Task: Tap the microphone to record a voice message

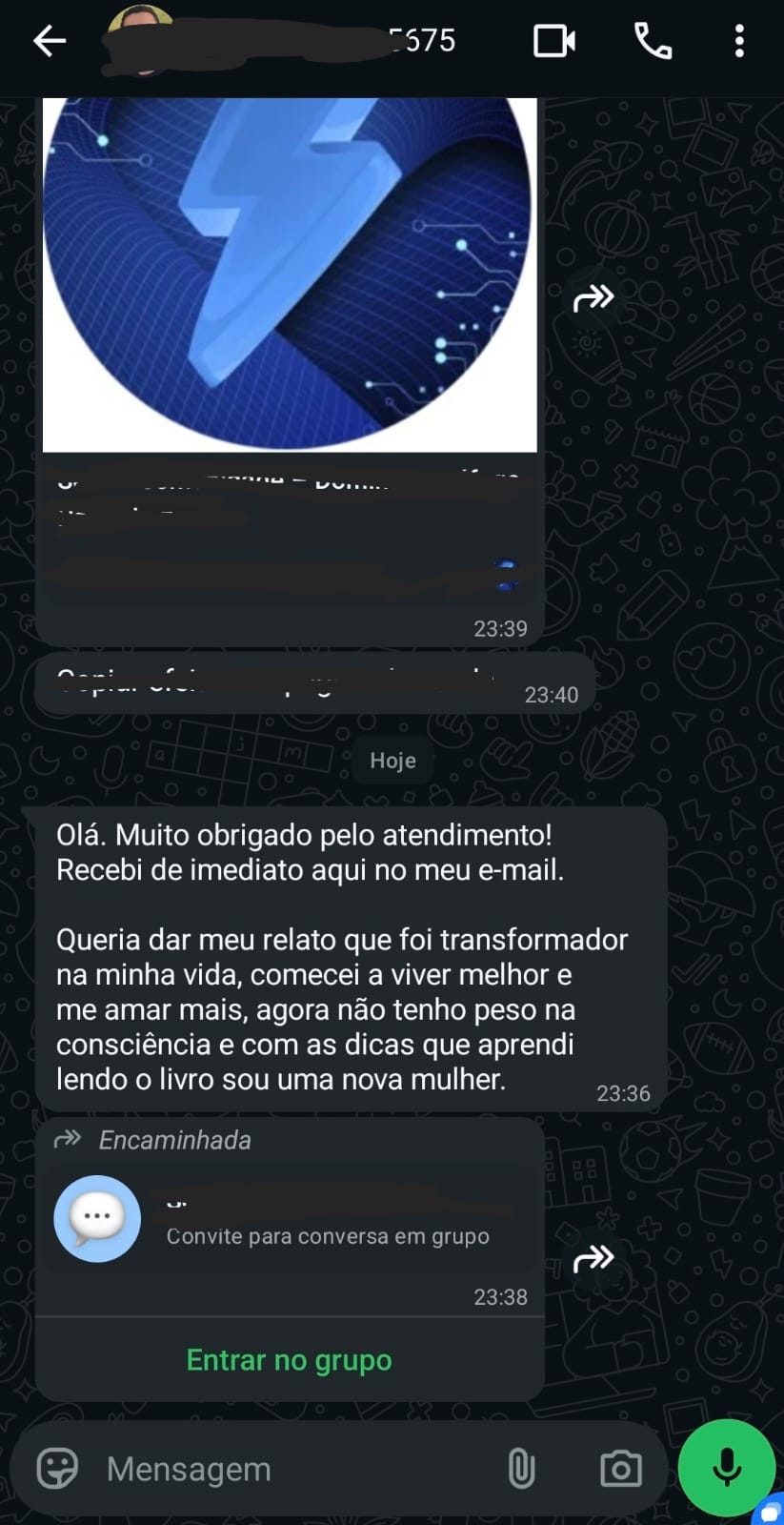Action: [727, 1468]
